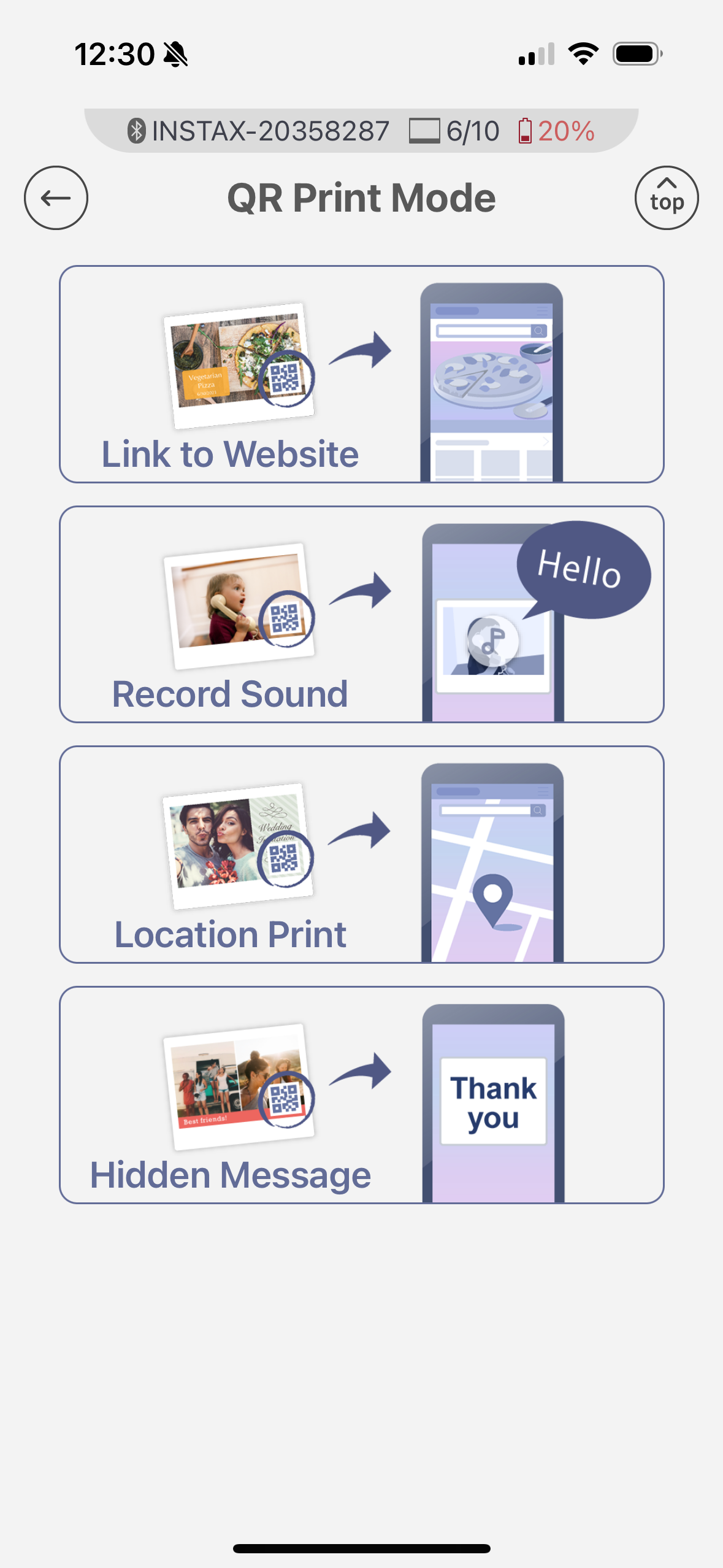Tap the INSTAX-20358287 printer status bar
The height and width of the screenshot is (1568, 723).
[361, 131]
